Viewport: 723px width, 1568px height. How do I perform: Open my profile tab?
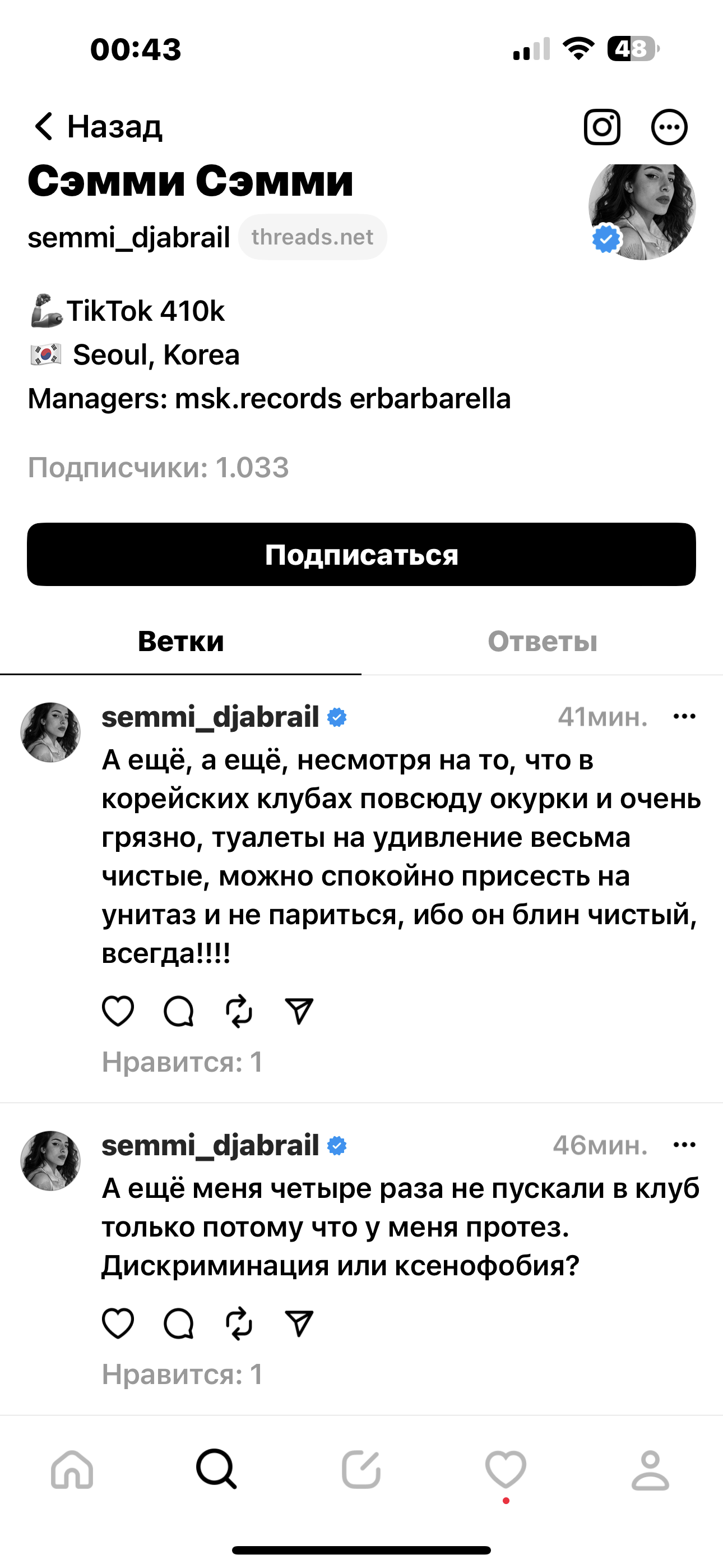650,1469
